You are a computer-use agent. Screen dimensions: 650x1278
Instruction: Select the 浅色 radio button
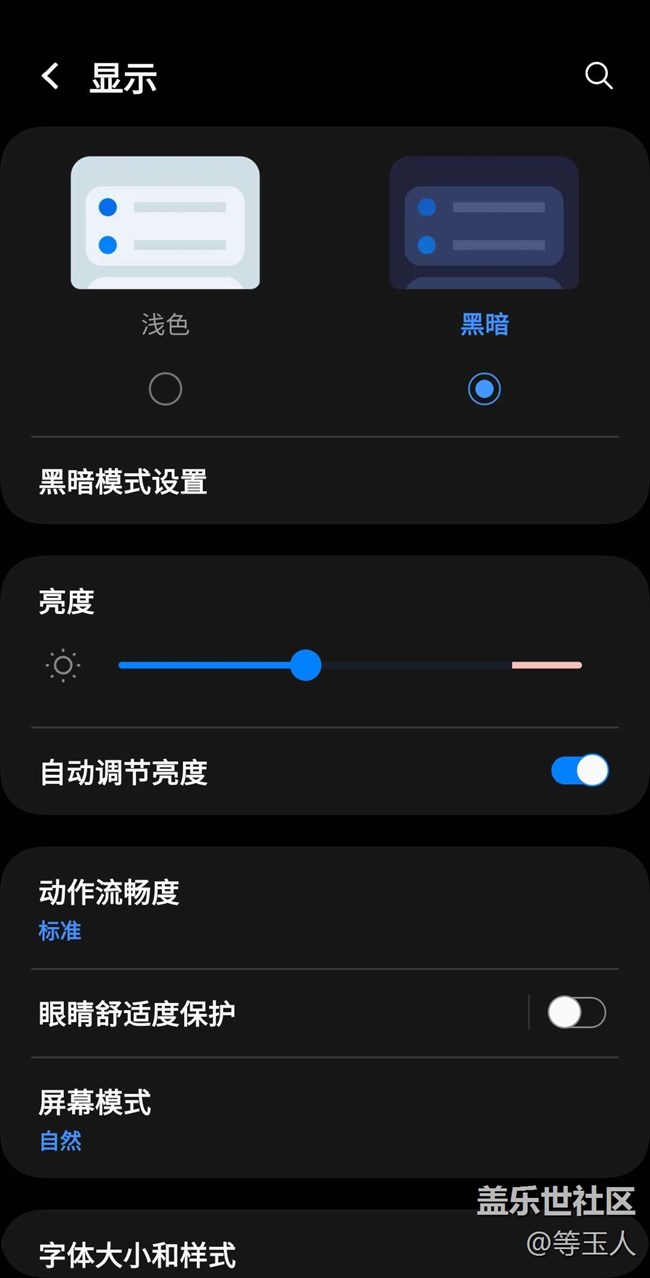(x=165, y=389)
